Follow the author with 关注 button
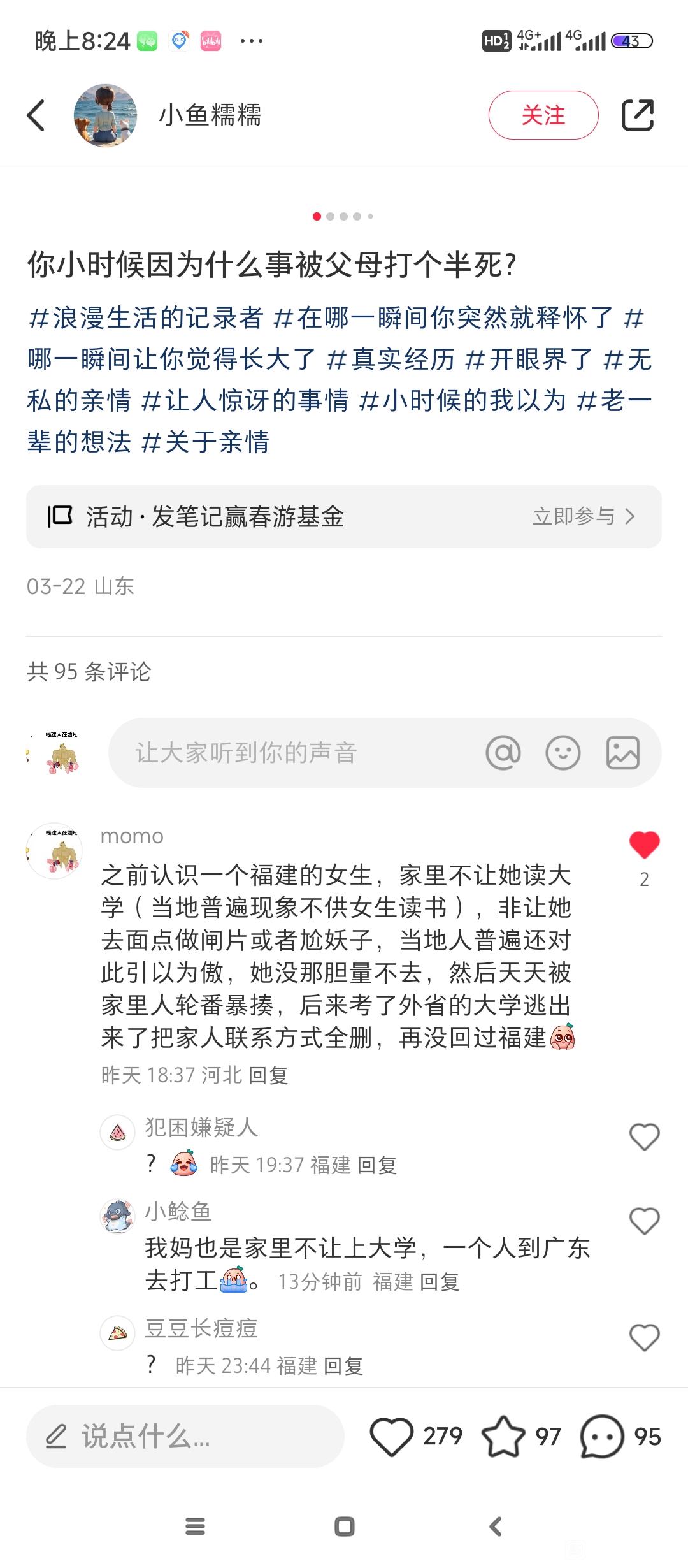Viewport: 688px width, 1568px height. tap(543, 115)
